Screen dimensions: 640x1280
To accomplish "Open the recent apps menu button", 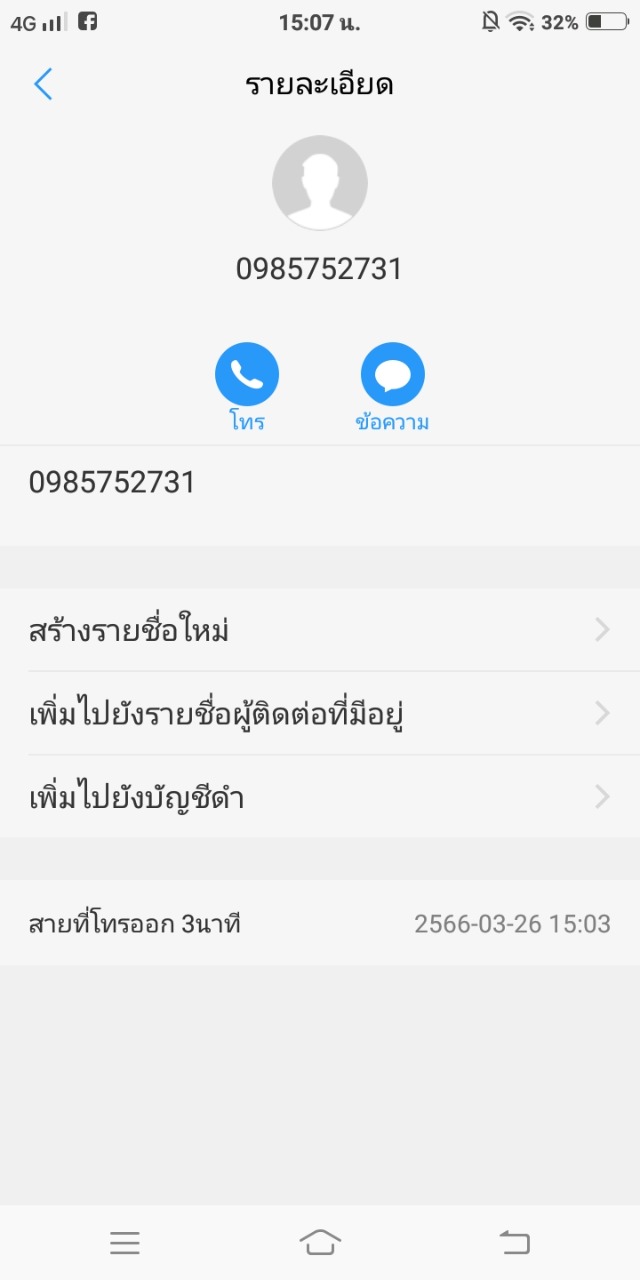I will point(125,1243).
